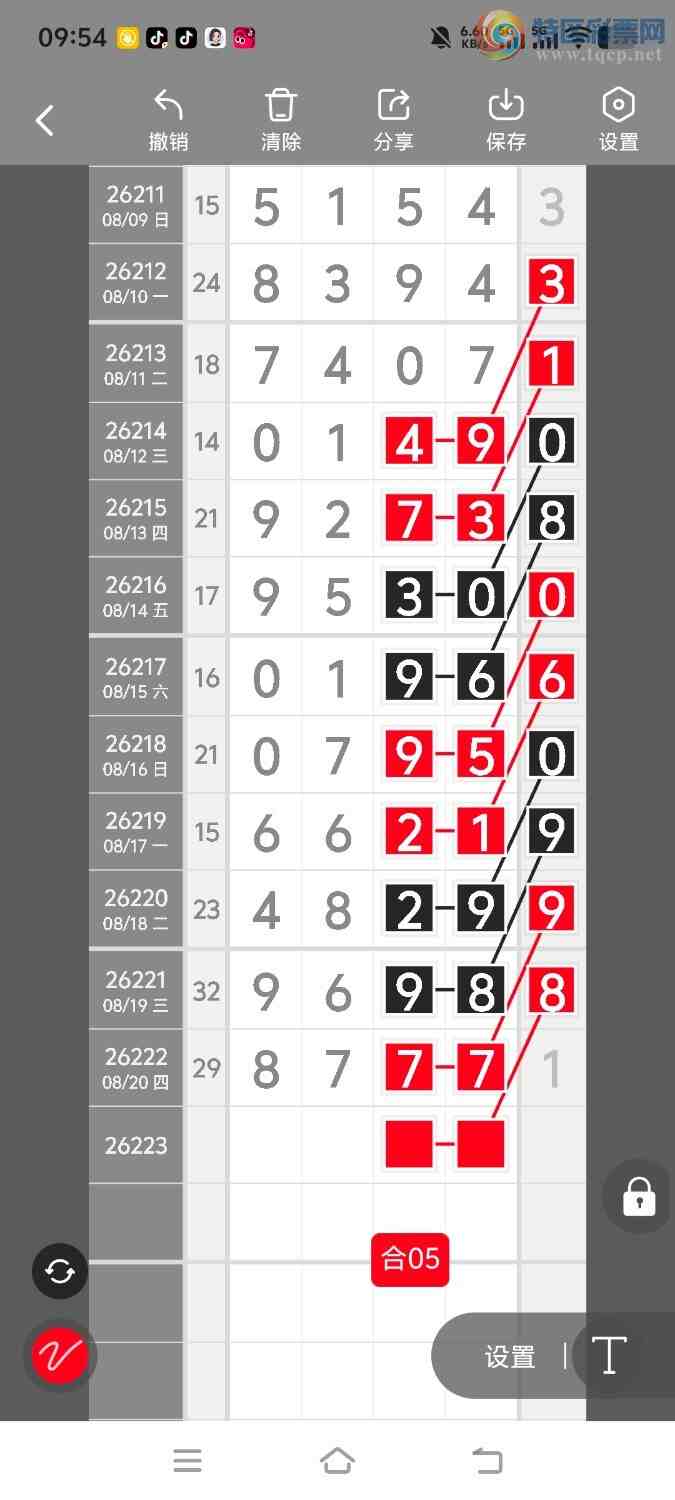
Task: Share the chart via 分享
Action: point(393,121)
